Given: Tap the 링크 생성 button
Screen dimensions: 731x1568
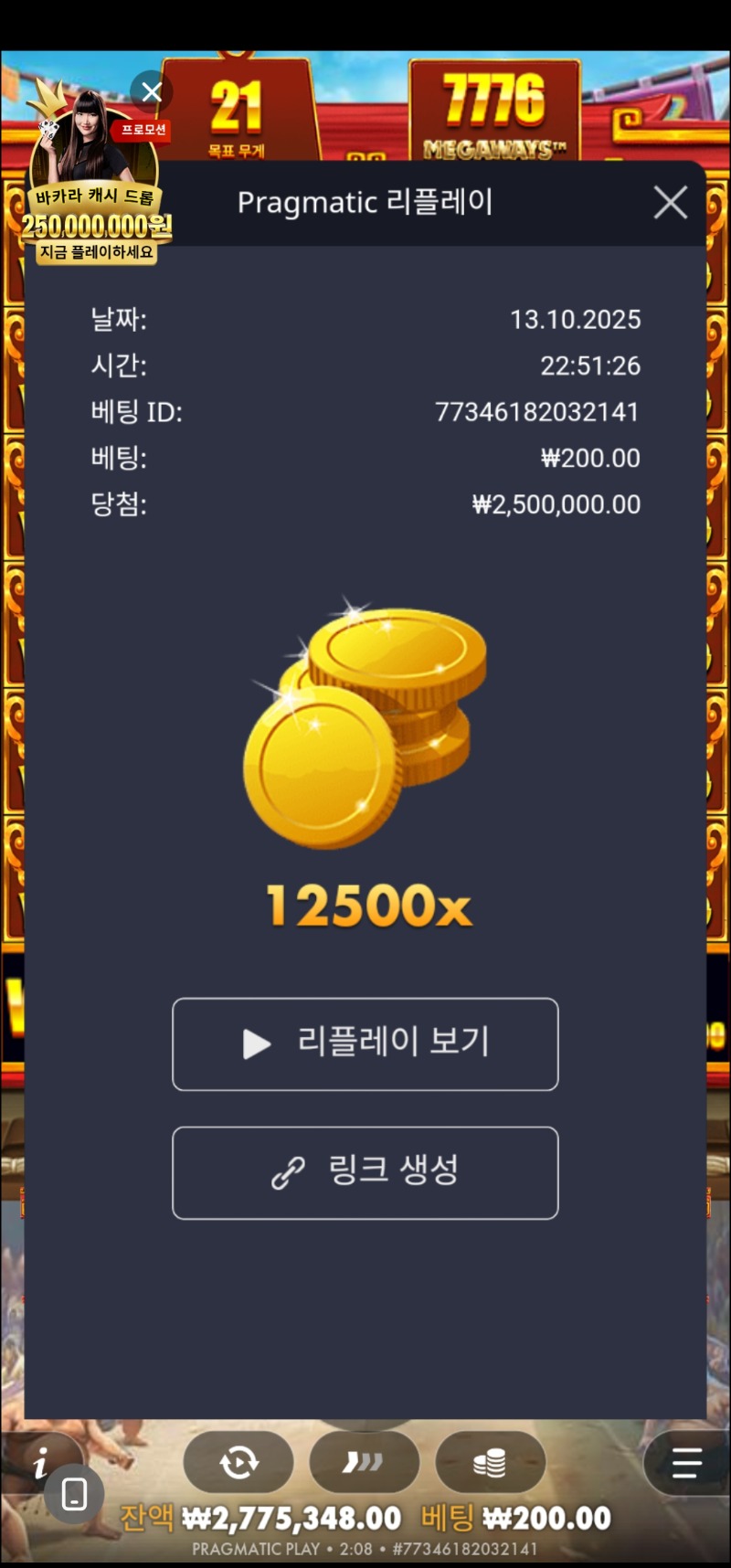Looking at the screenshot, I should coord(365,1172).
